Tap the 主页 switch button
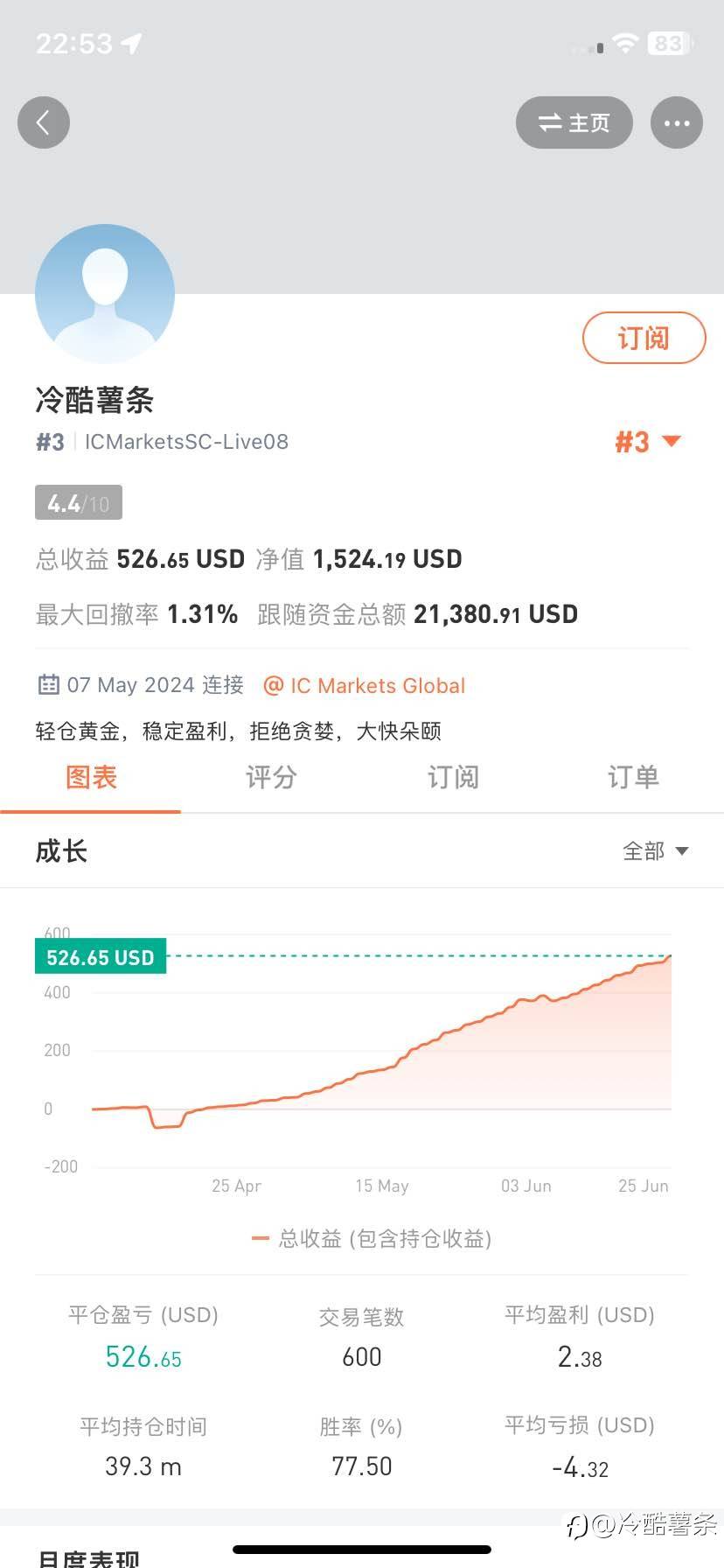This screenshot has height=1568, width=724. [574, 122]
